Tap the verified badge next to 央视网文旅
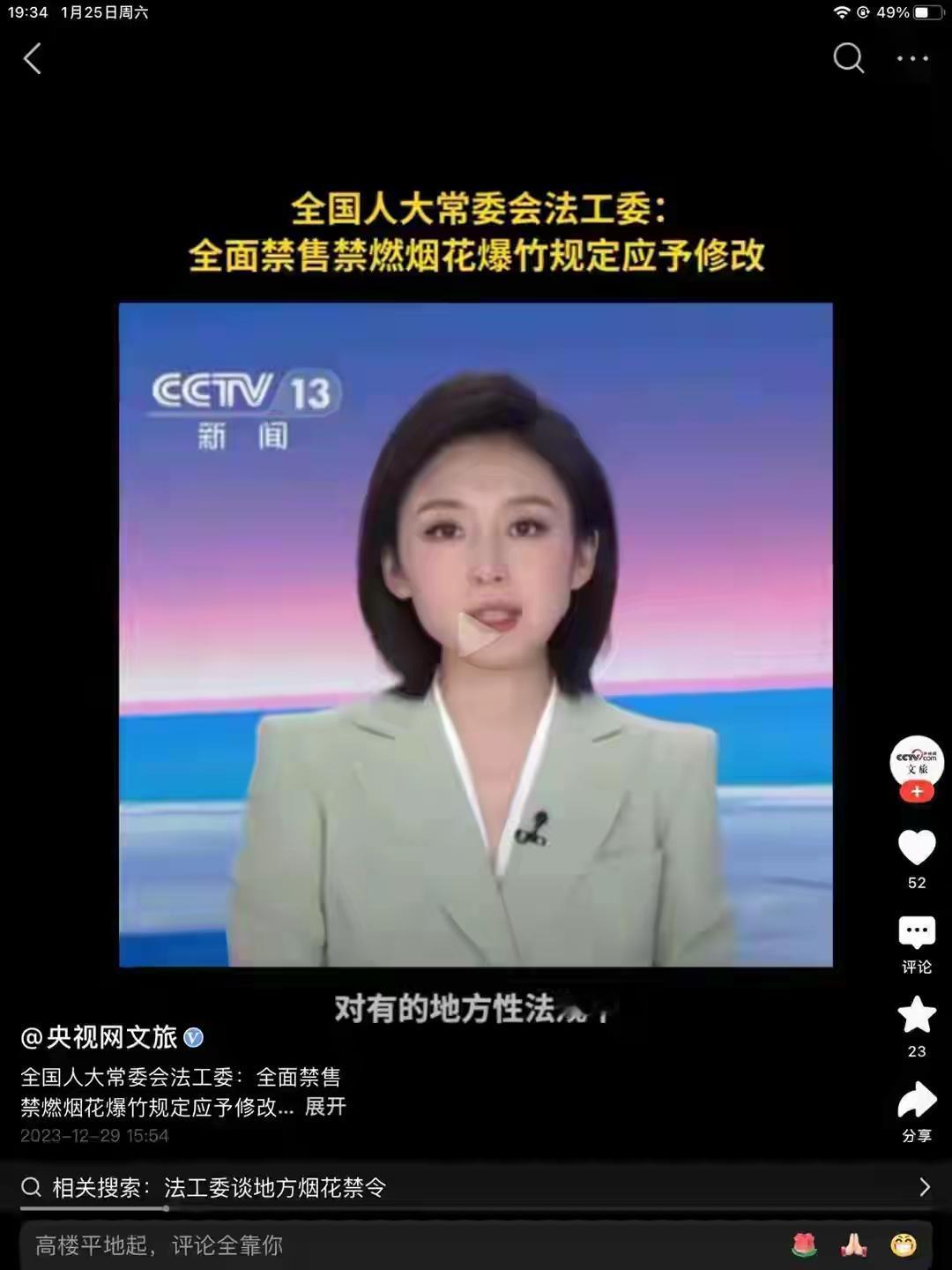 [x=194, y=1039]
